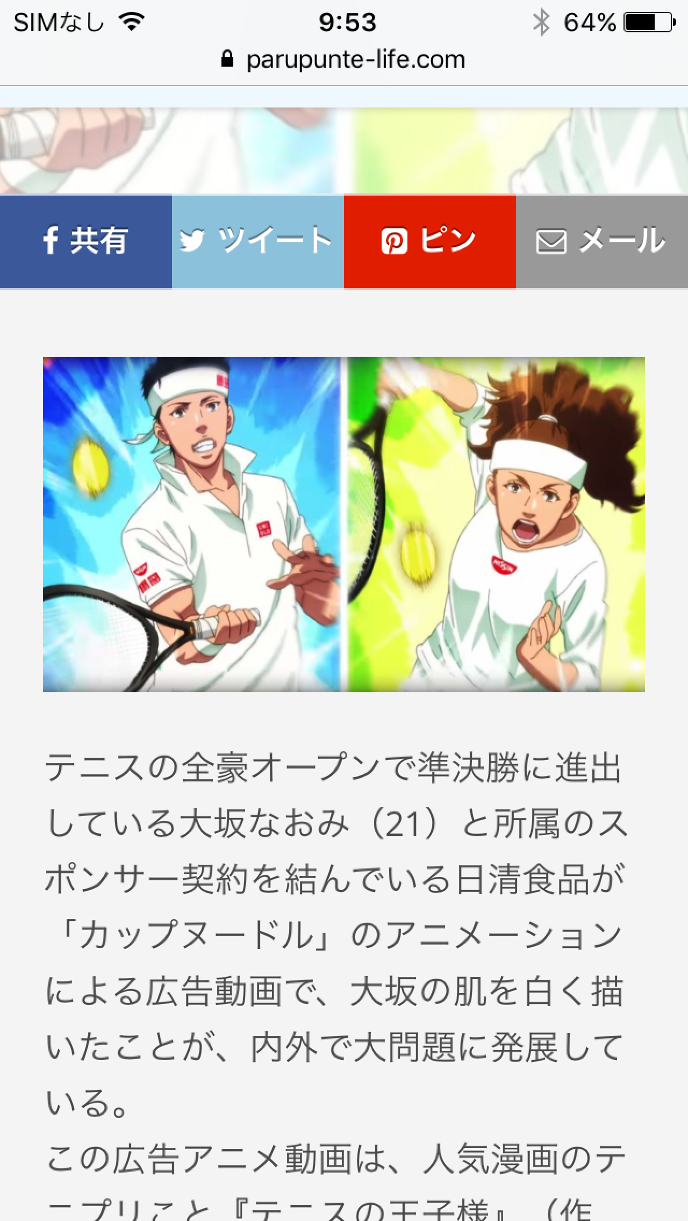Open the tennis anime article image
This screenshot has width=688, height=1221.
344,524
